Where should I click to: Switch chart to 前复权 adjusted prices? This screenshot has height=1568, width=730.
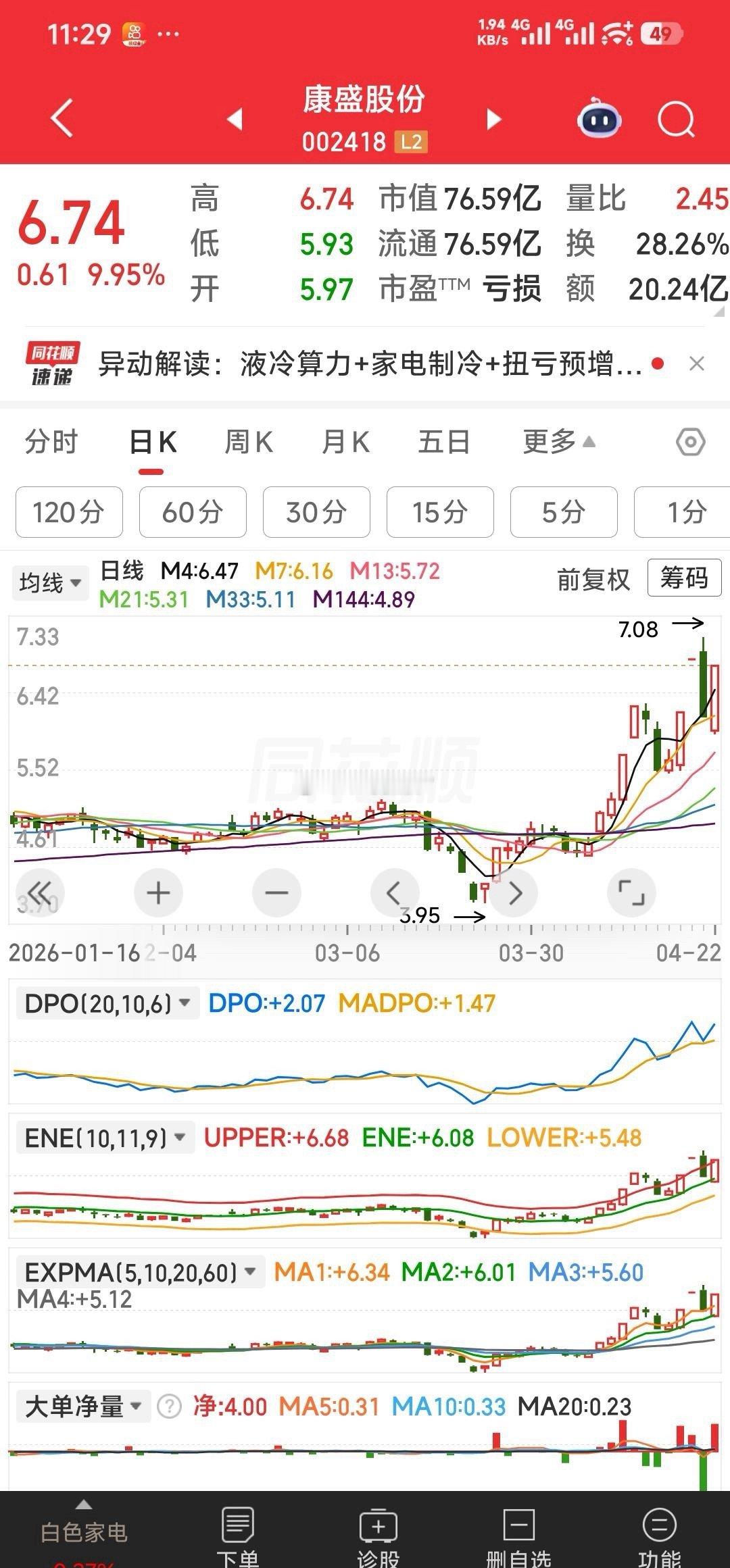coord(591,580)
